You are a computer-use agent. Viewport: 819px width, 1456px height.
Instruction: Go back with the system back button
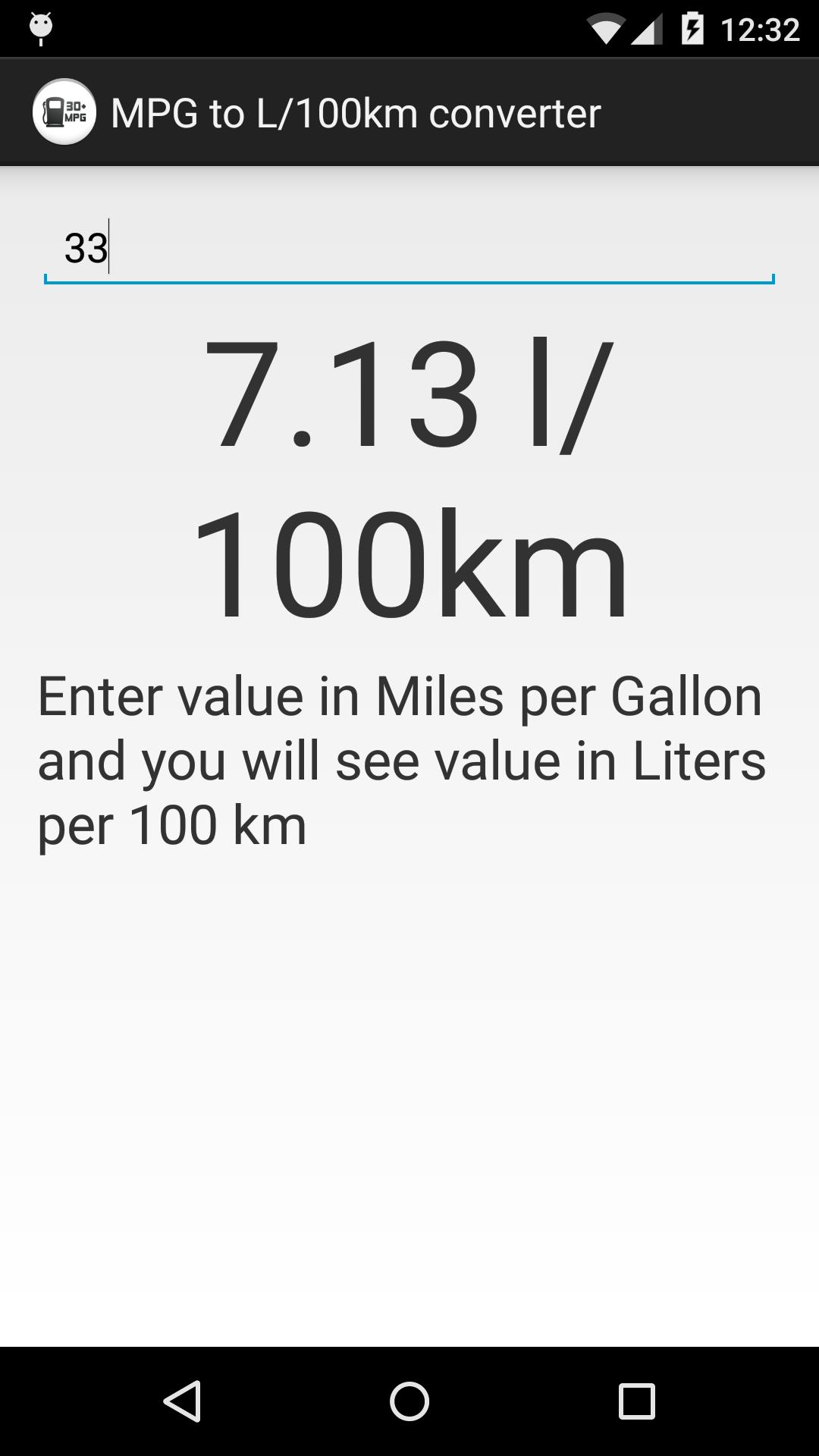pos(182,1400)
